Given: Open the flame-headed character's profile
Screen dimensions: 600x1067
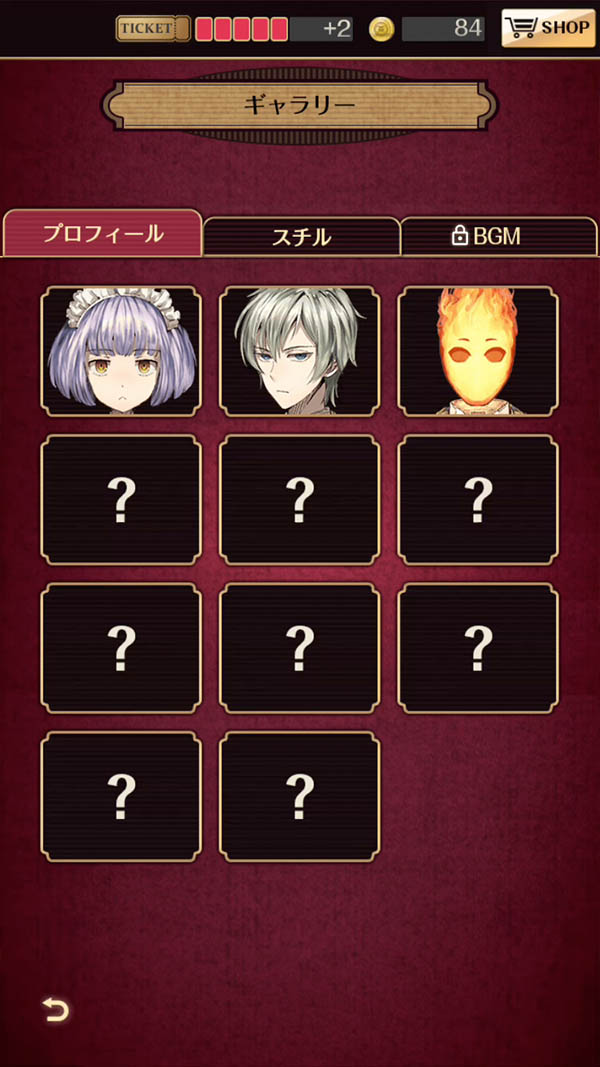Looking at the screenshot, I should click(x=478, y=351).
